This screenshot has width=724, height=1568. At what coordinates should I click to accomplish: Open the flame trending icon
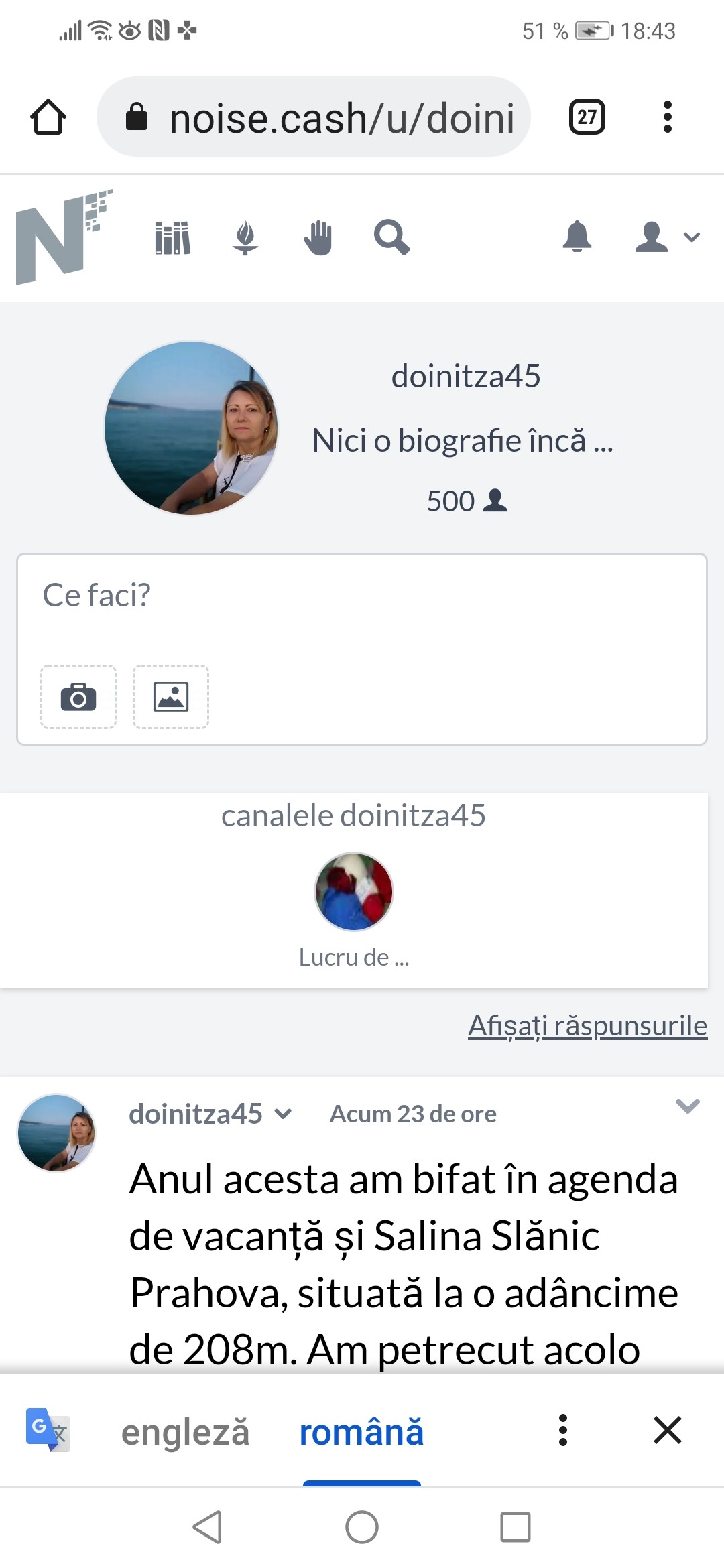[245, 237]
